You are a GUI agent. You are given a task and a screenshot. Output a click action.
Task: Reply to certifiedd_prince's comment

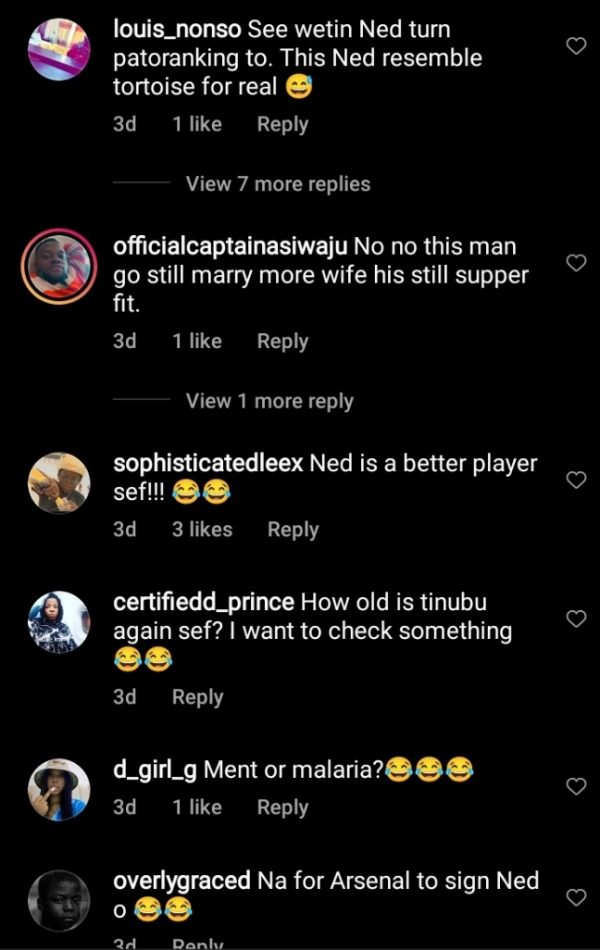(x=197, y=697)
